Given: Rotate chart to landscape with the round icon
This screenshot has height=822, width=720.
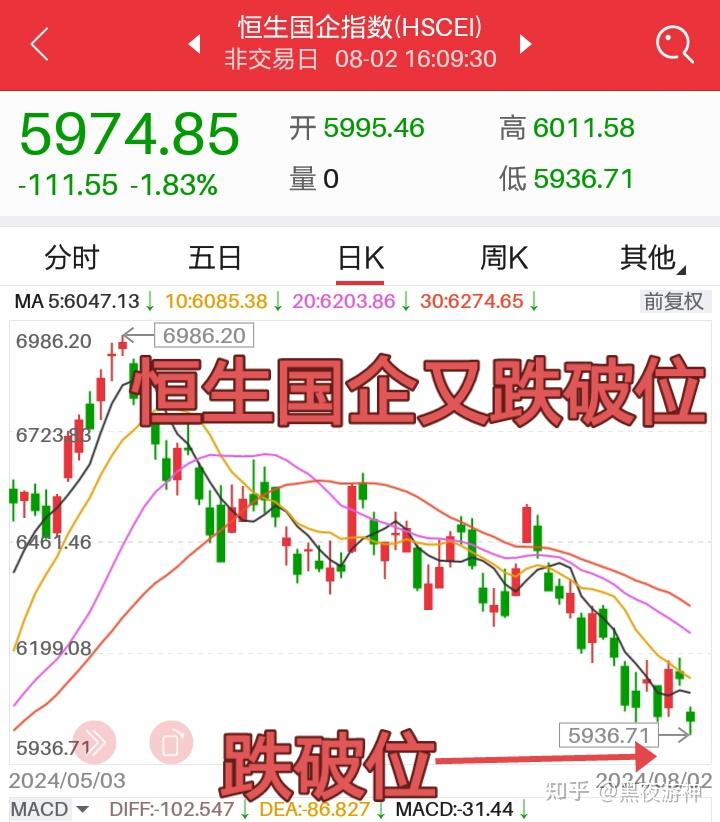Looking at the screenshot, I should [x=171, y=742].
